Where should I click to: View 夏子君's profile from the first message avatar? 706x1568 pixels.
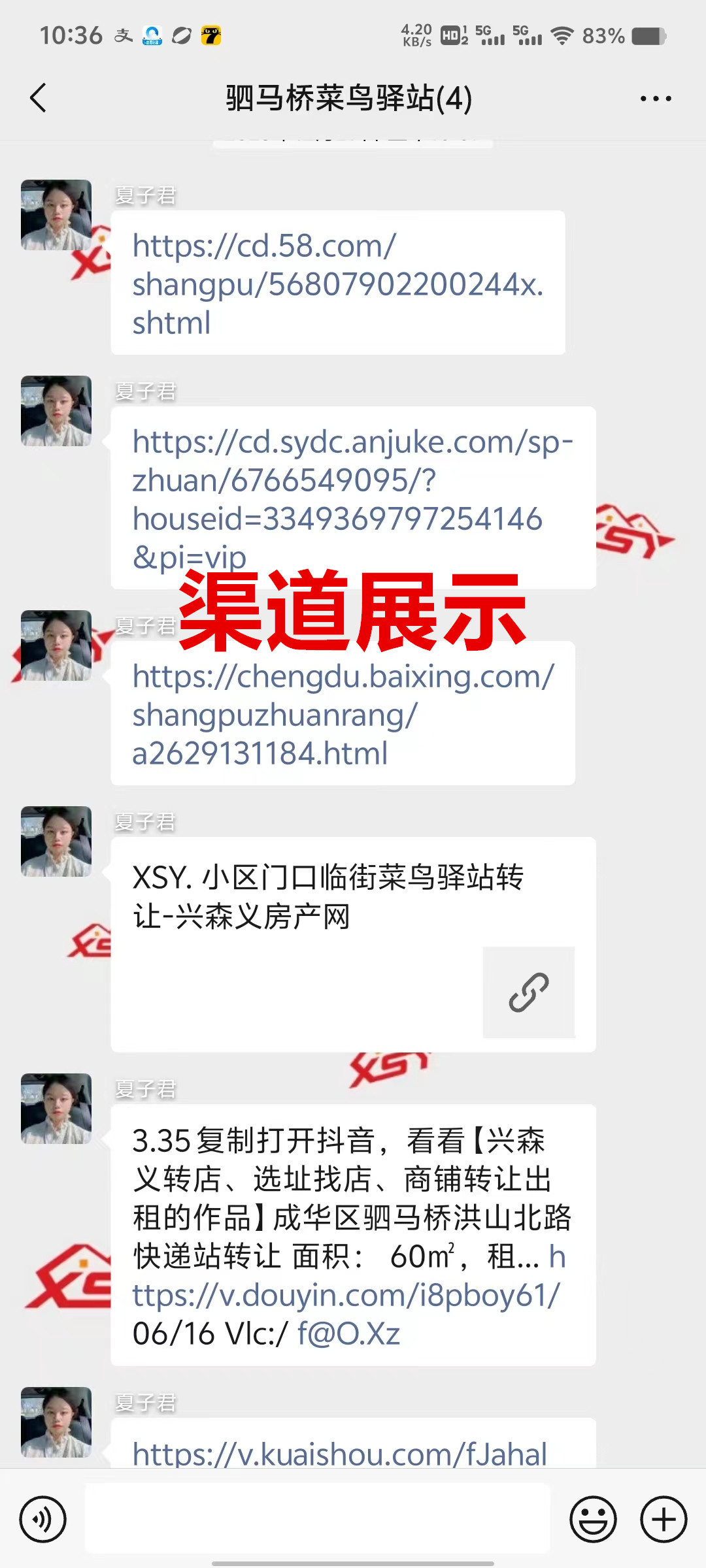(56, 215)
